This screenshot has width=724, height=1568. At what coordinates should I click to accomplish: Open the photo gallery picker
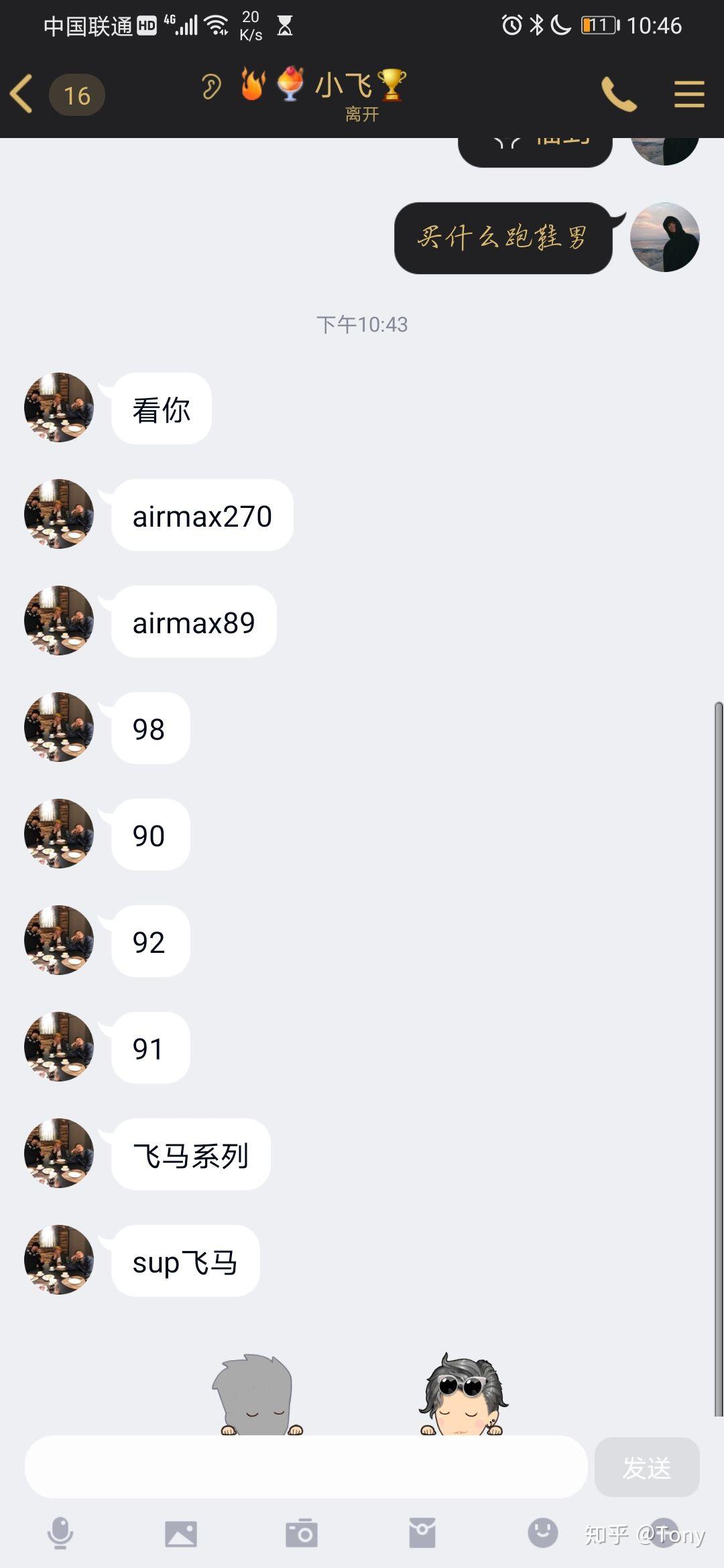click(181, 1533)
